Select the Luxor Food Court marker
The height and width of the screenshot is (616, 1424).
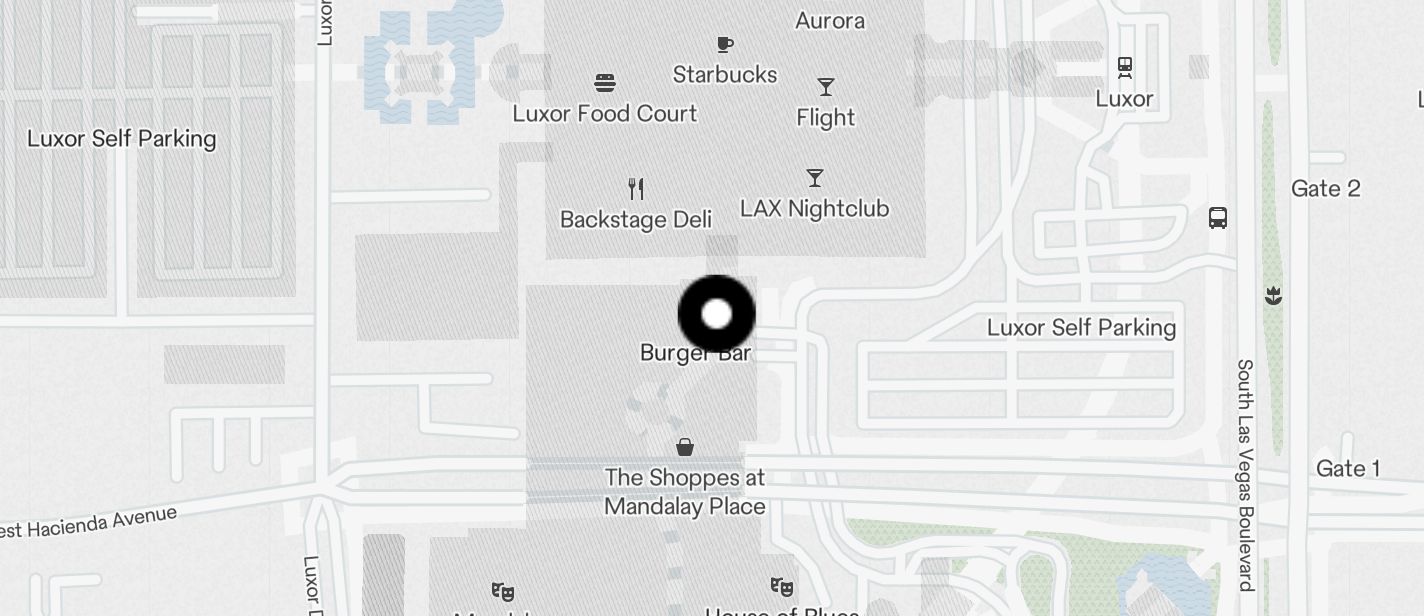coord(605,83)
